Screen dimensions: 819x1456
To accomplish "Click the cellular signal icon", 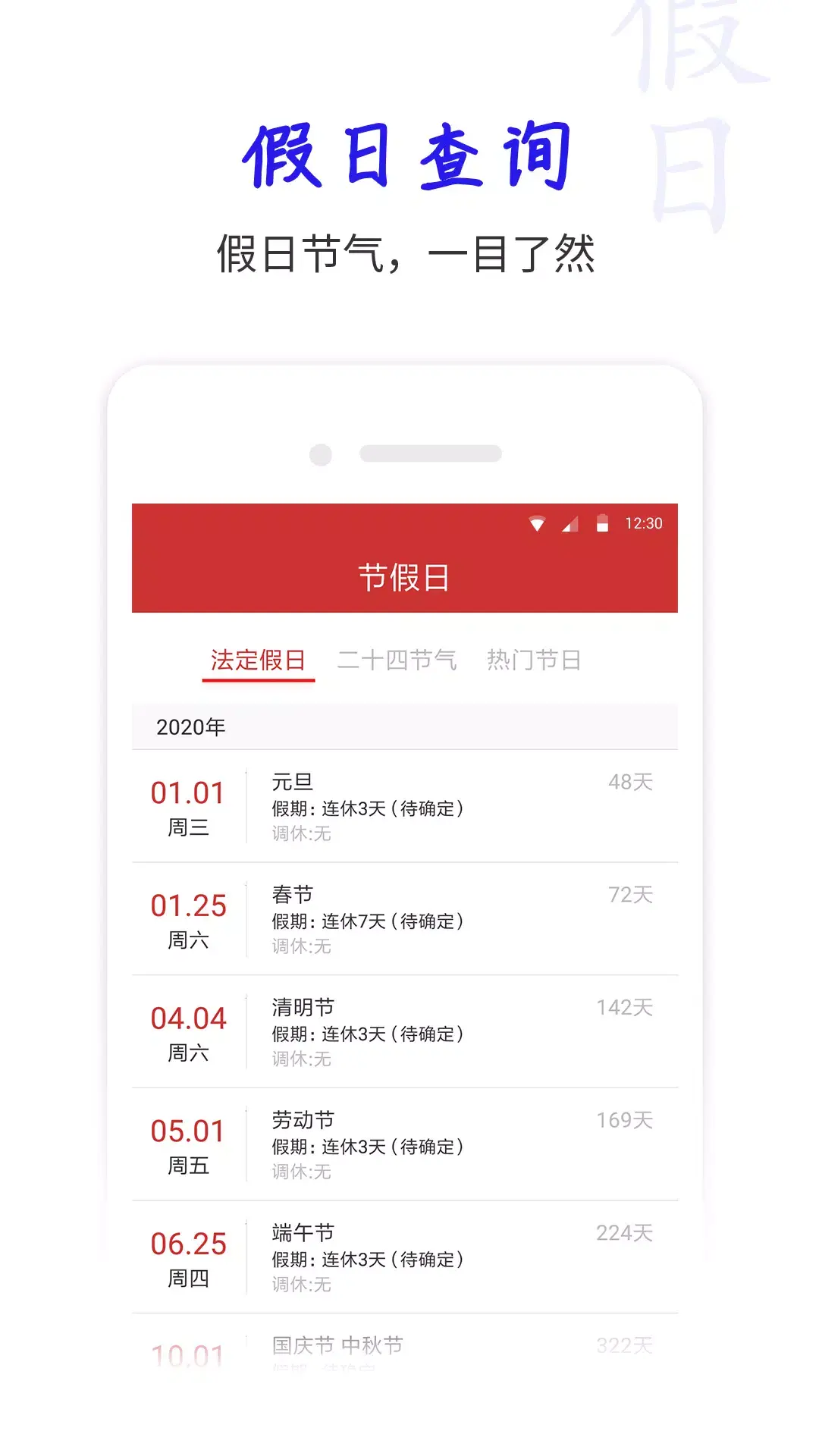I will point(570,523).
